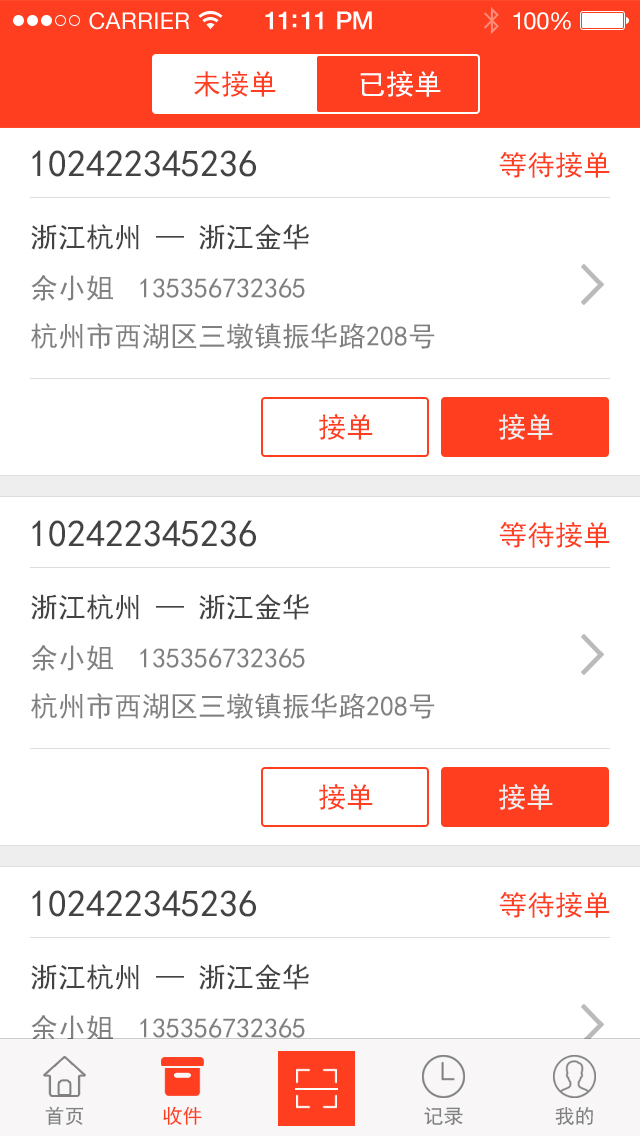Image resolution: width=640 pixels, height=1136 pixels.
Task: Open the third order card at the bottom
Action: [x=320, y=975]
